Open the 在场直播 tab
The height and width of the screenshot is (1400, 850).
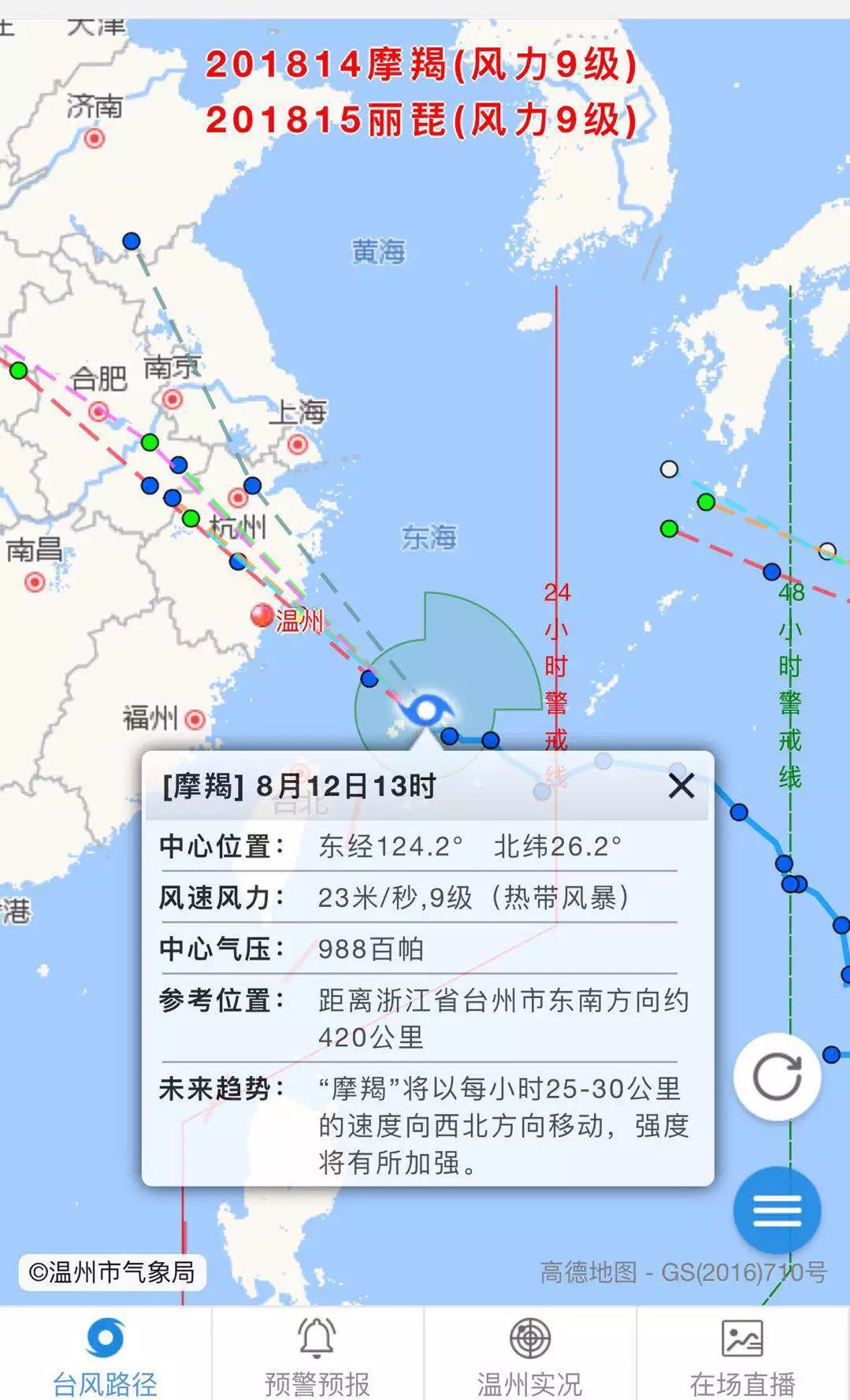pyautogui.click(x=742, y=1355)
